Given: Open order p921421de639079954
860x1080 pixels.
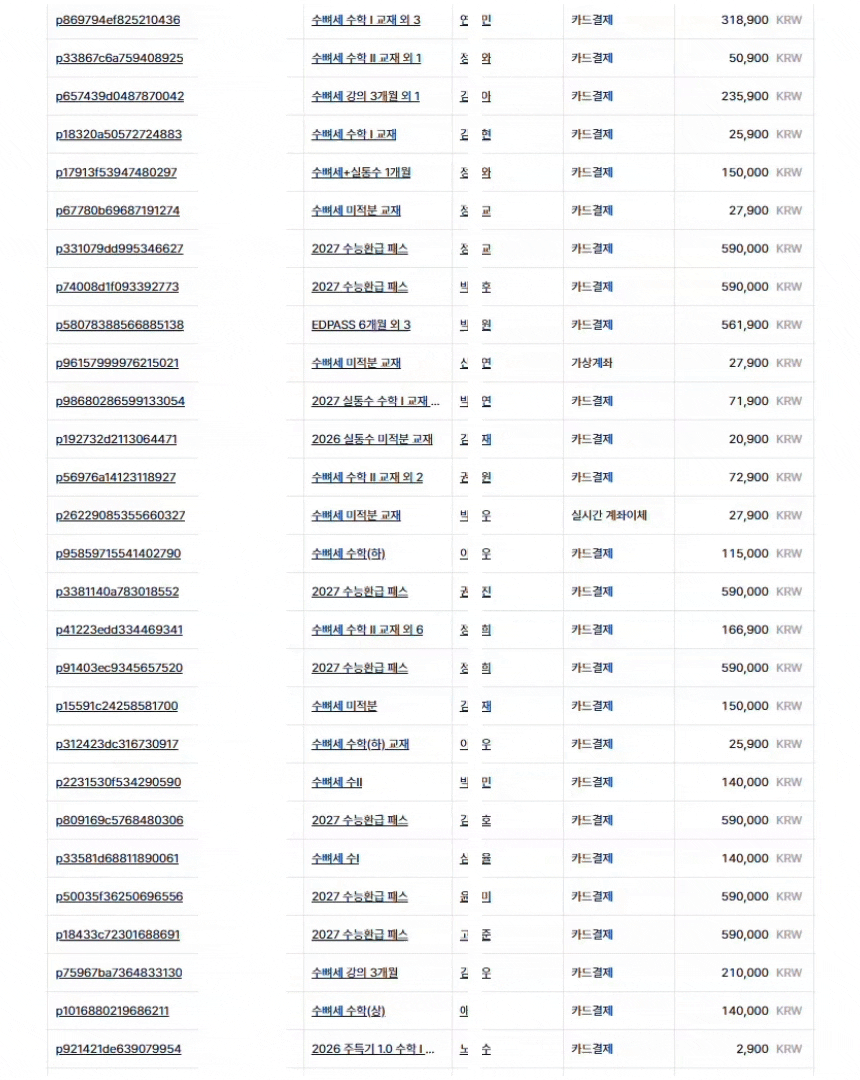Looking at the screenshot, I should click(x=118, y=1049).
